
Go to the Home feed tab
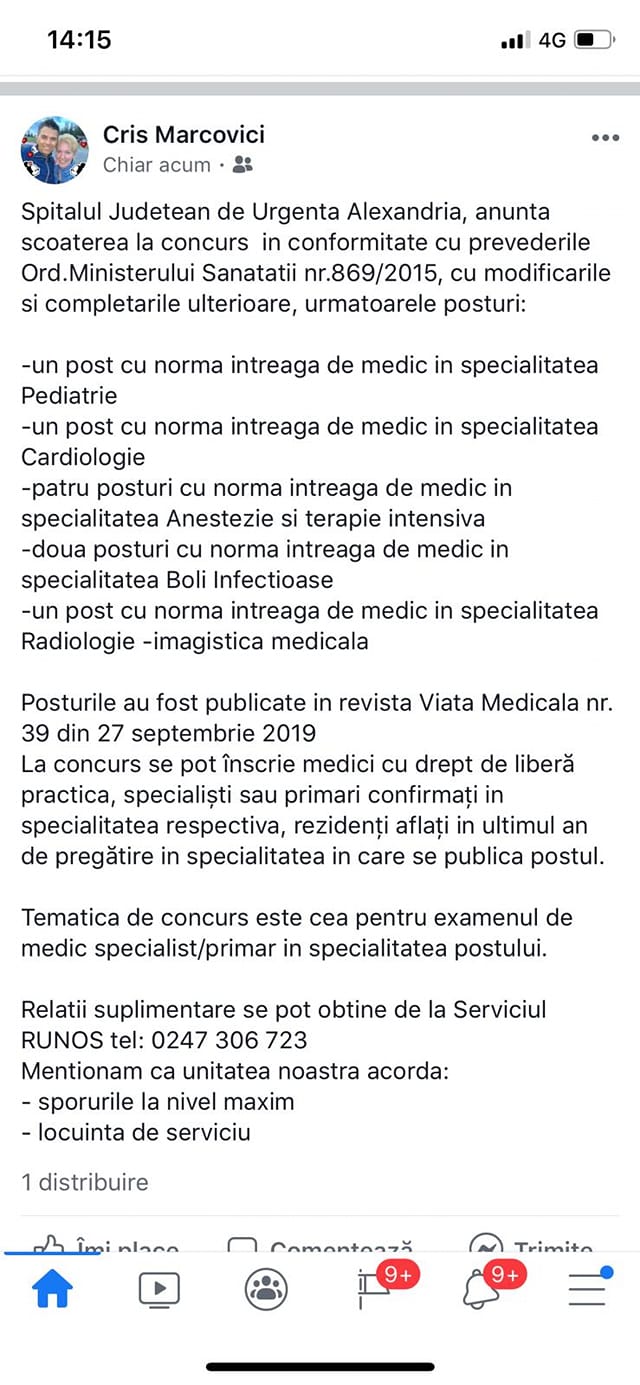(x=53, y=1289)
